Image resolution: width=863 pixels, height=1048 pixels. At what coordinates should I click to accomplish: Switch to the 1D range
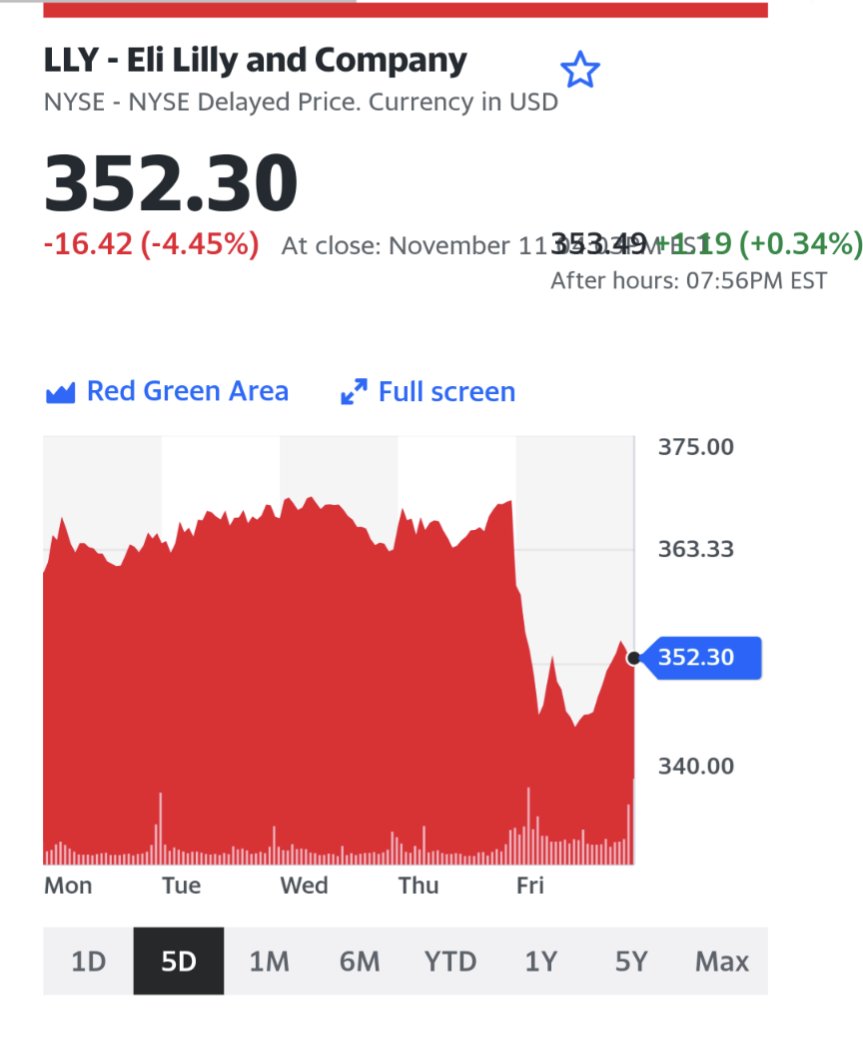(x=88, y=961)
